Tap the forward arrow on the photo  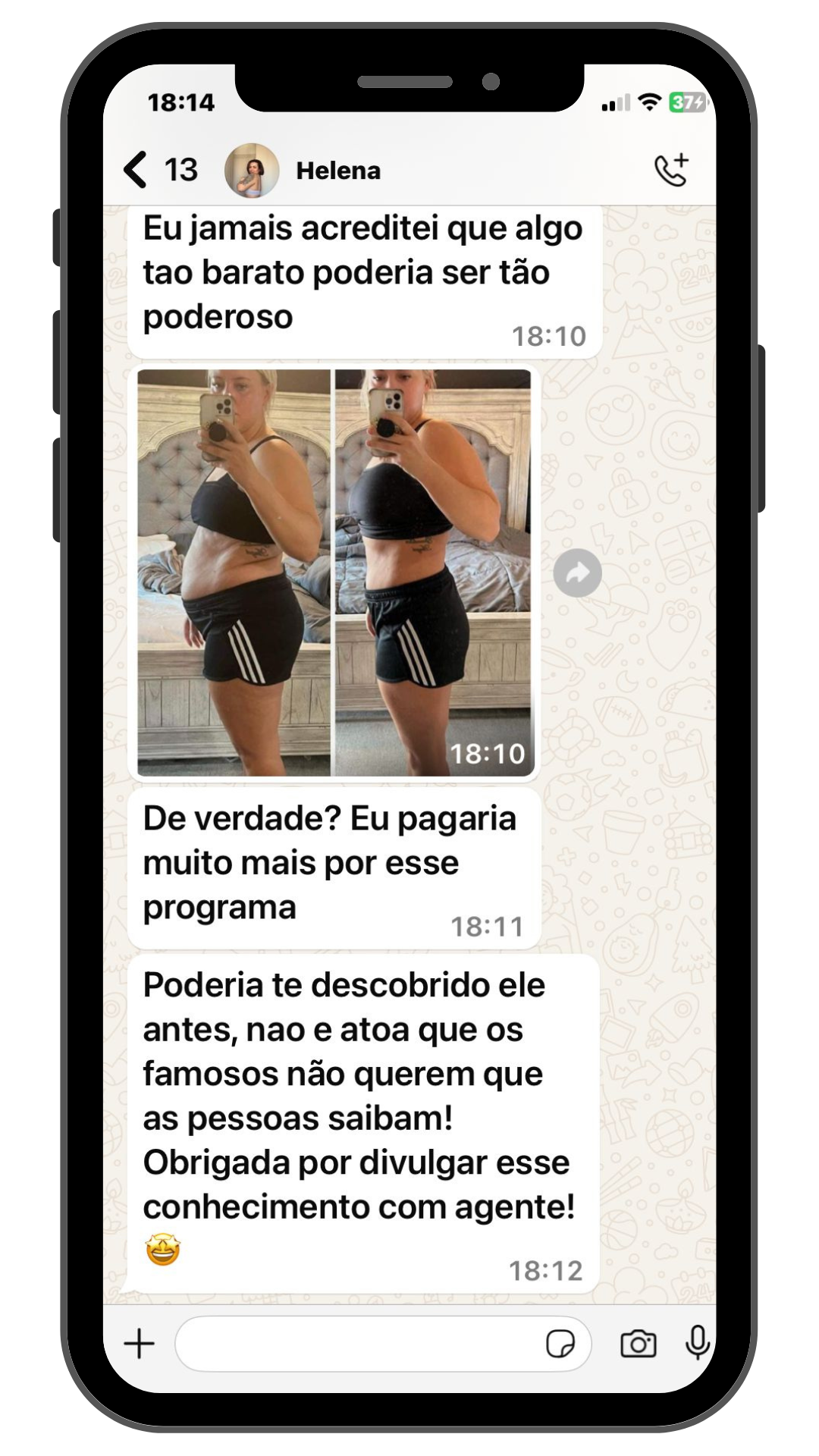(x=579, y=573)
